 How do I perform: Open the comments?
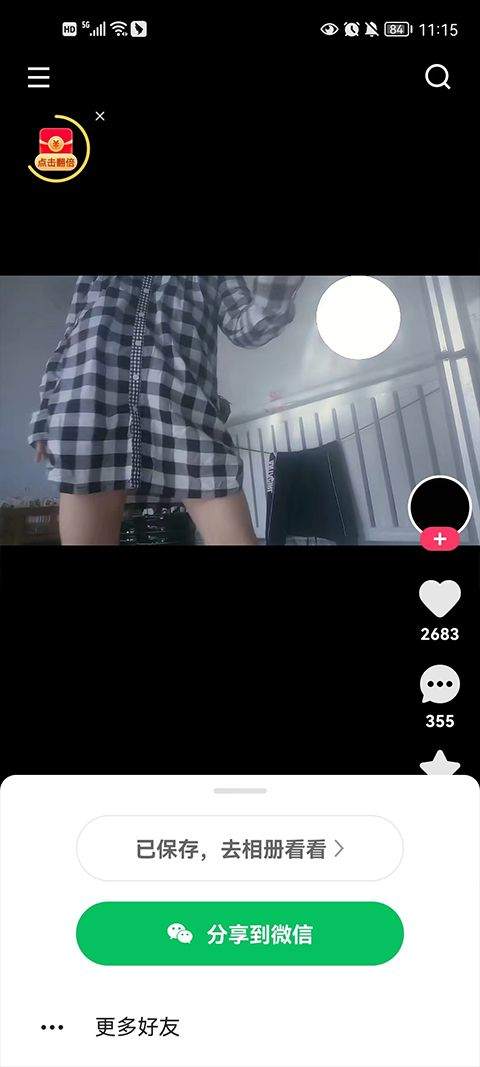(x=440, y=685)
